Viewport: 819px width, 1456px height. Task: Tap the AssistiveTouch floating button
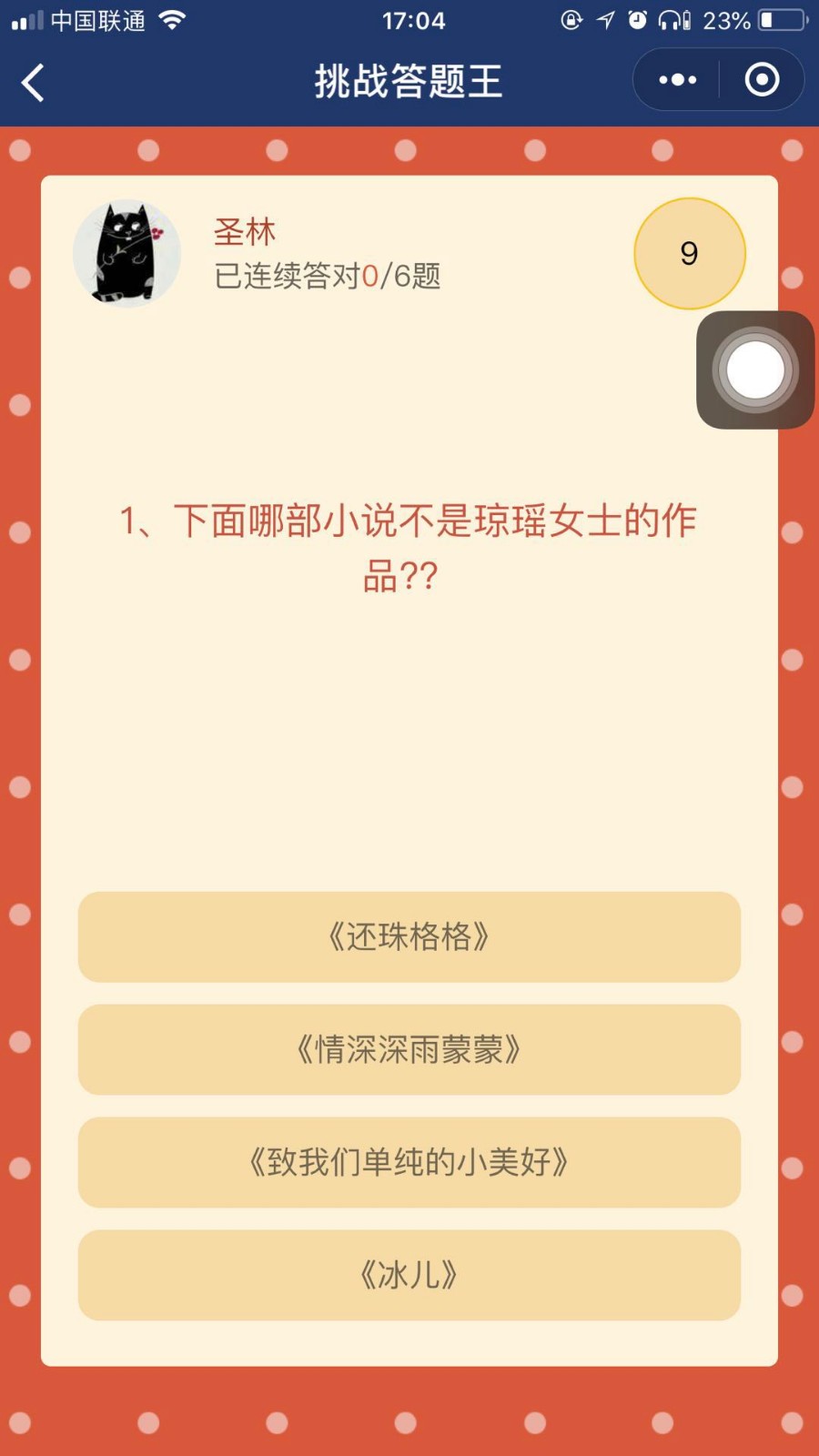[x=755, y=370]
